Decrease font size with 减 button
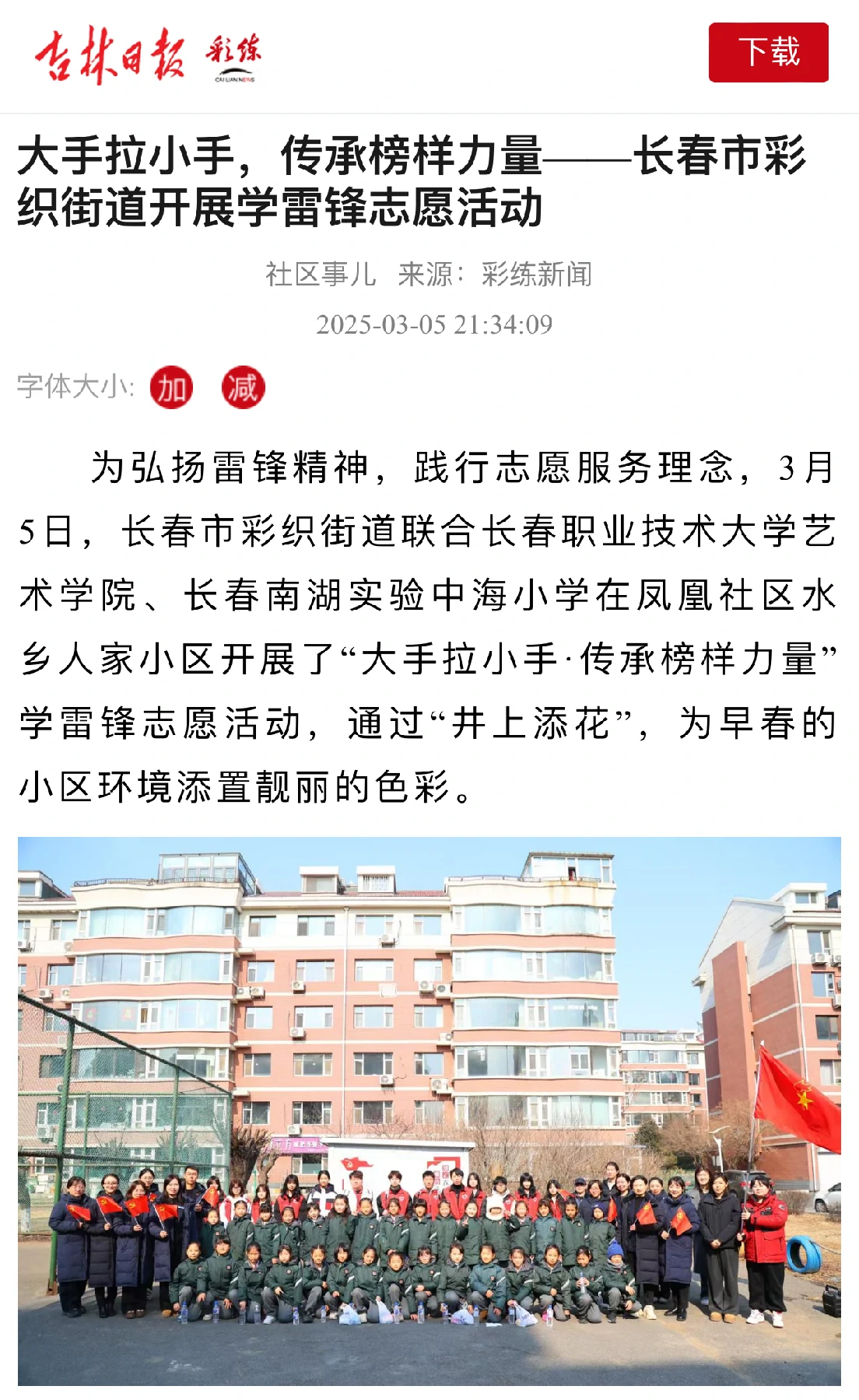Viewport: 859px width, 1400px height. click(243, 387)
